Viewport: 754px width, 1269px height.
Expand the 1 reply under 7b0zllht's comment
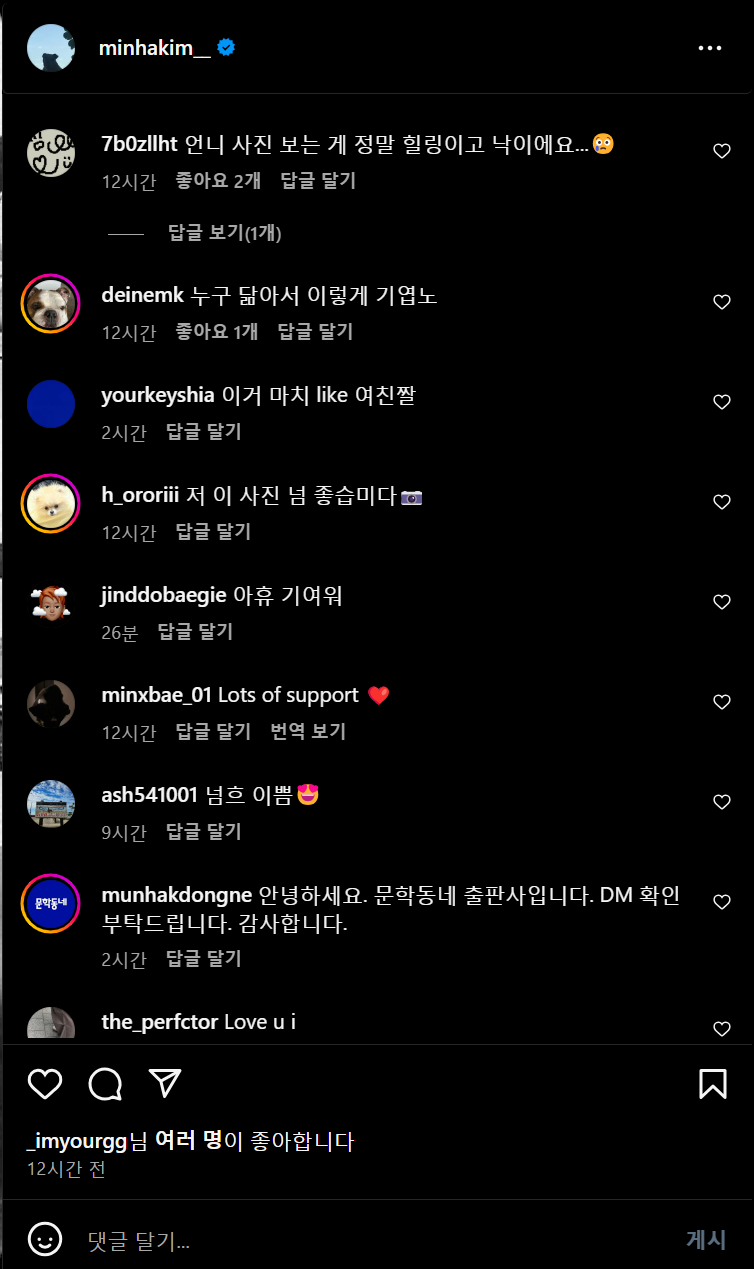click(x=224, y=233)
